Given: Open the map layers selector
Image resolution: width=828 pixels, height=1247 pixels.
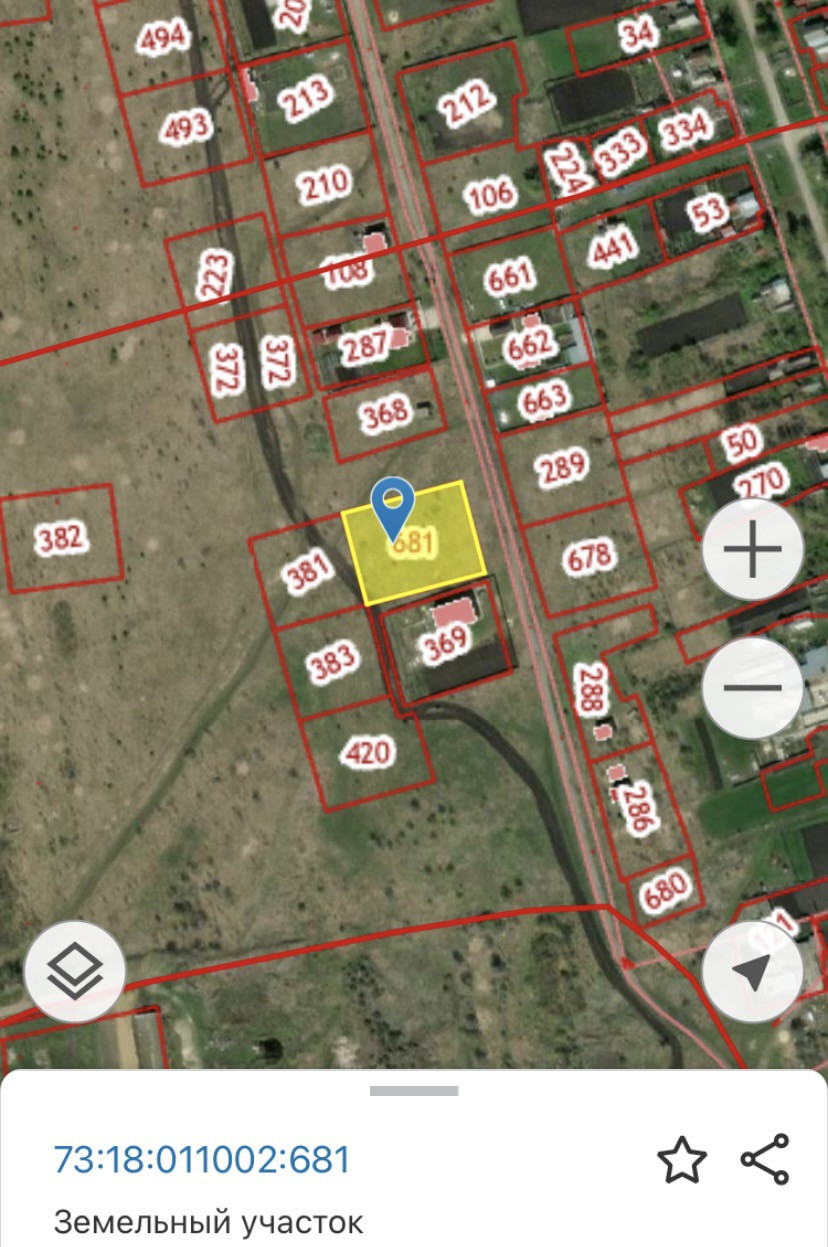Looking at the screenshot, I should tap(75, 971).
